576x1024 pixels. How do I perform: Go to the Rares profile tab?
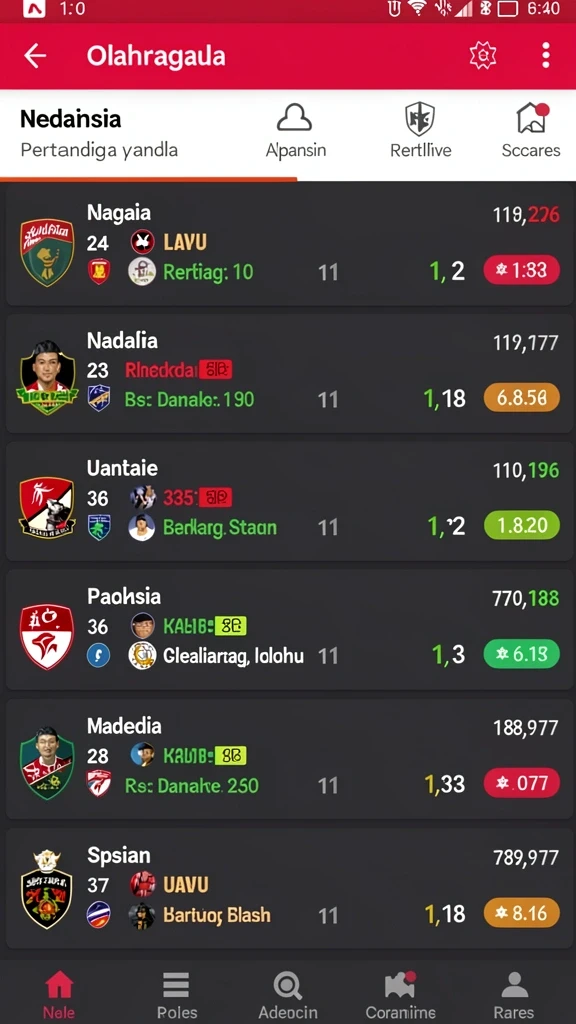click(514, 995)
